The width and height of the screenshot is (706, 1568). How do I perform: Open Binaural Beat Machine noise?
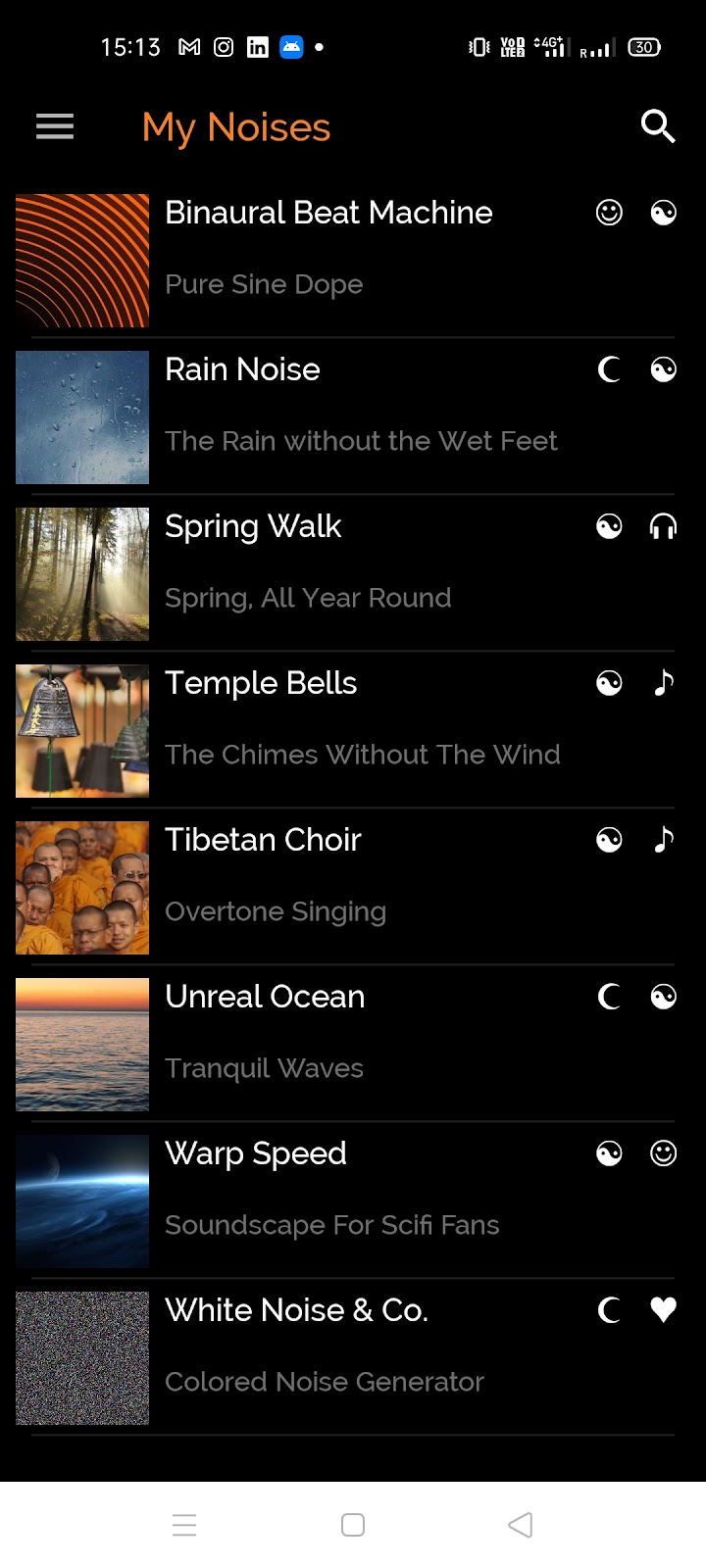[328, 214]
